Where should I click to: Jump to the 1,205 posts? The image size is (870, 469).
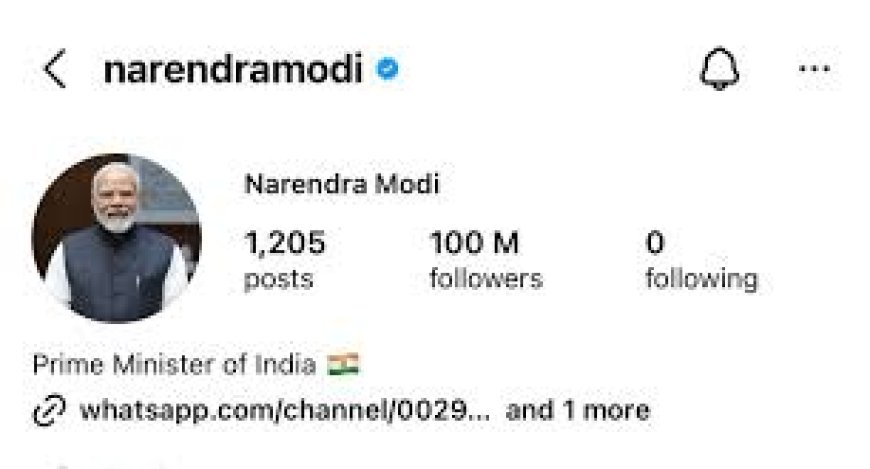coord(284,259)
